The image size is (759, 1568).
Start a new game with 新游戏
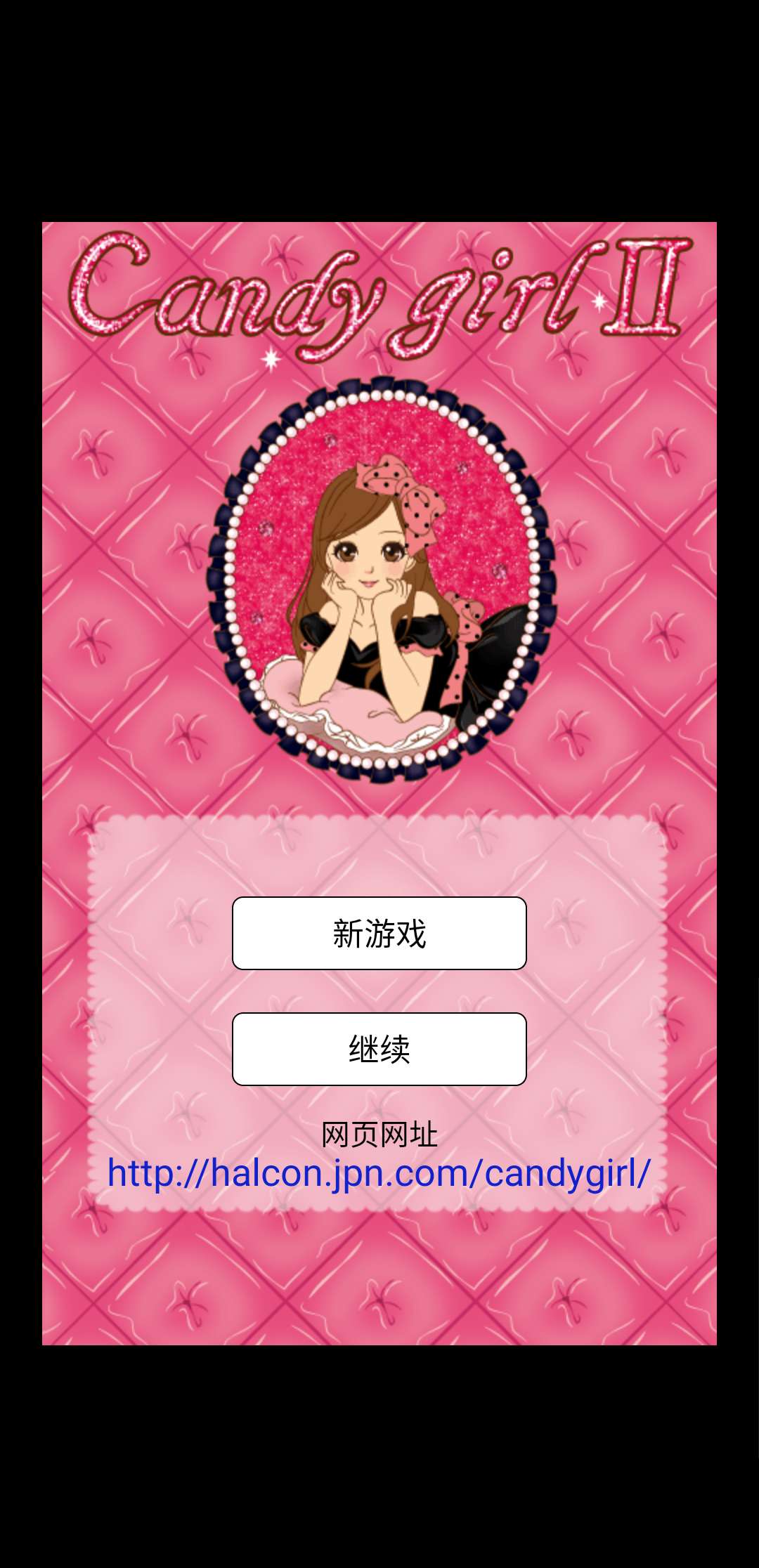[379, 933]
